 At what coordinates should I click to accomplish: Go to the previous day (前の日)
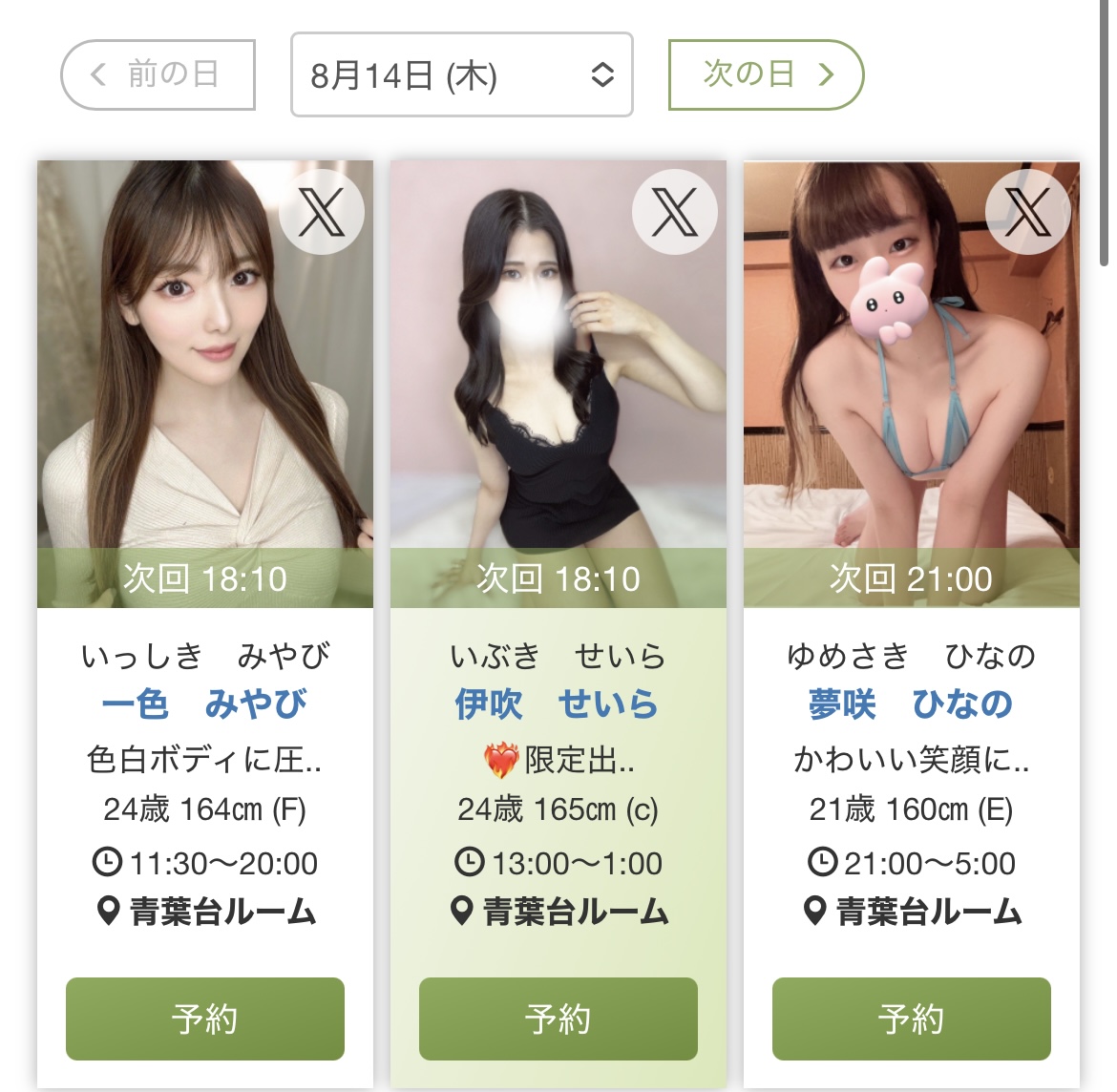158,74
